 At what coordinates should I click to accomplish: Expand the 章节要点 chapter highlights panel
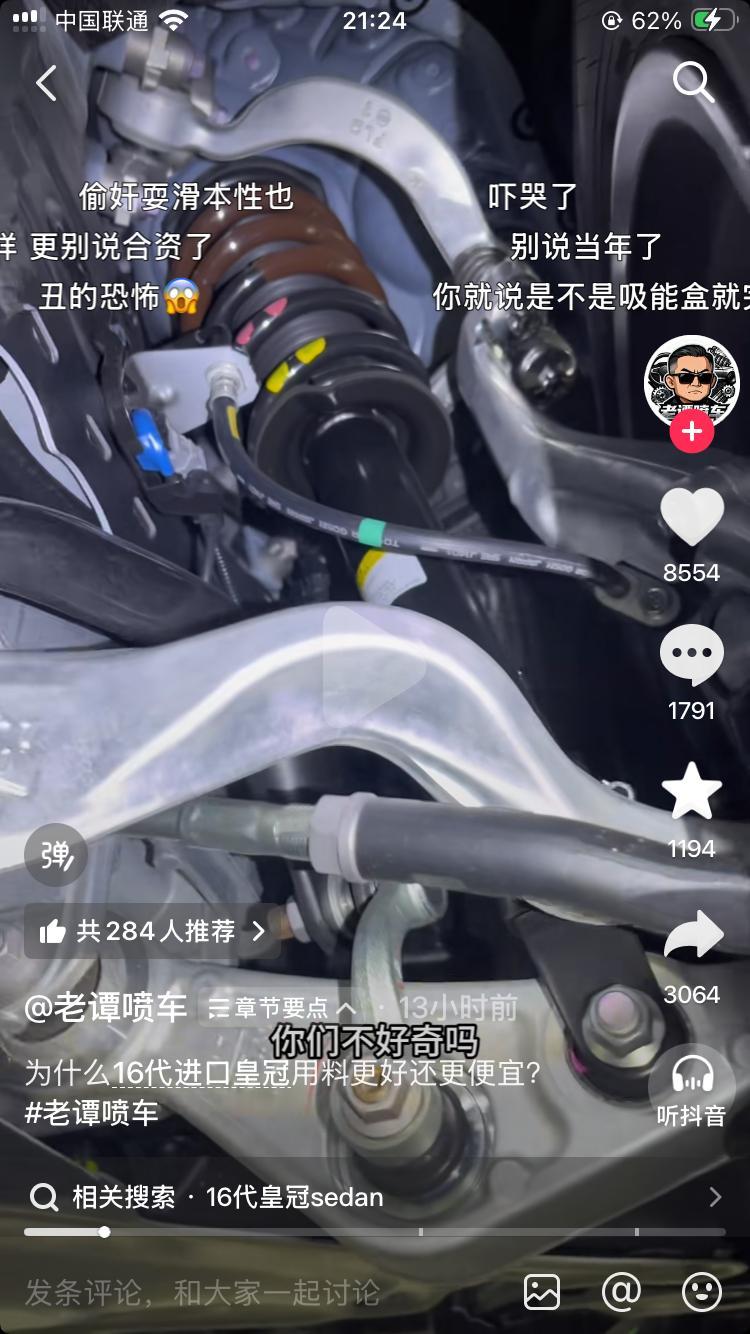click(x=280, y=1010)
